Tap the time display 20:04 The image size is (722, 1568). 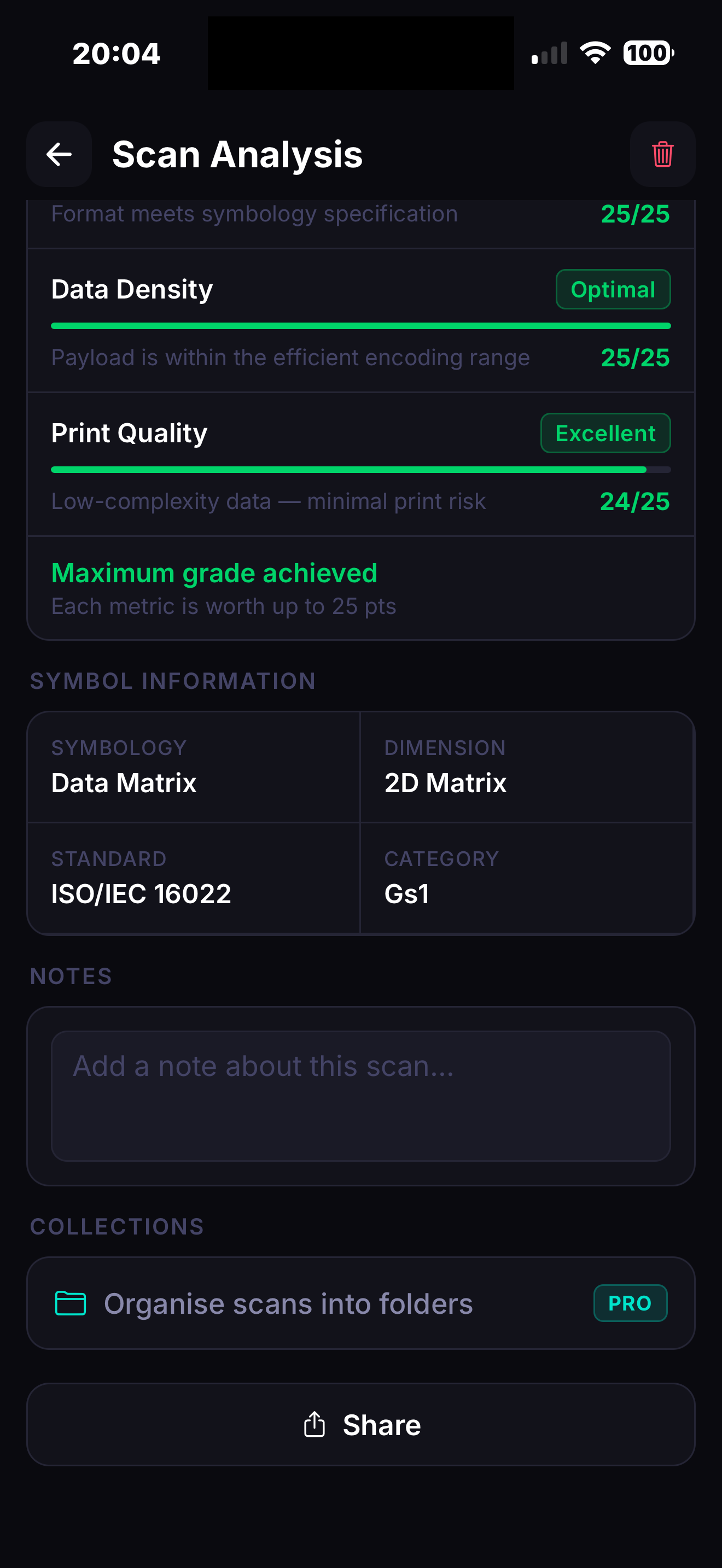point(117,53)
